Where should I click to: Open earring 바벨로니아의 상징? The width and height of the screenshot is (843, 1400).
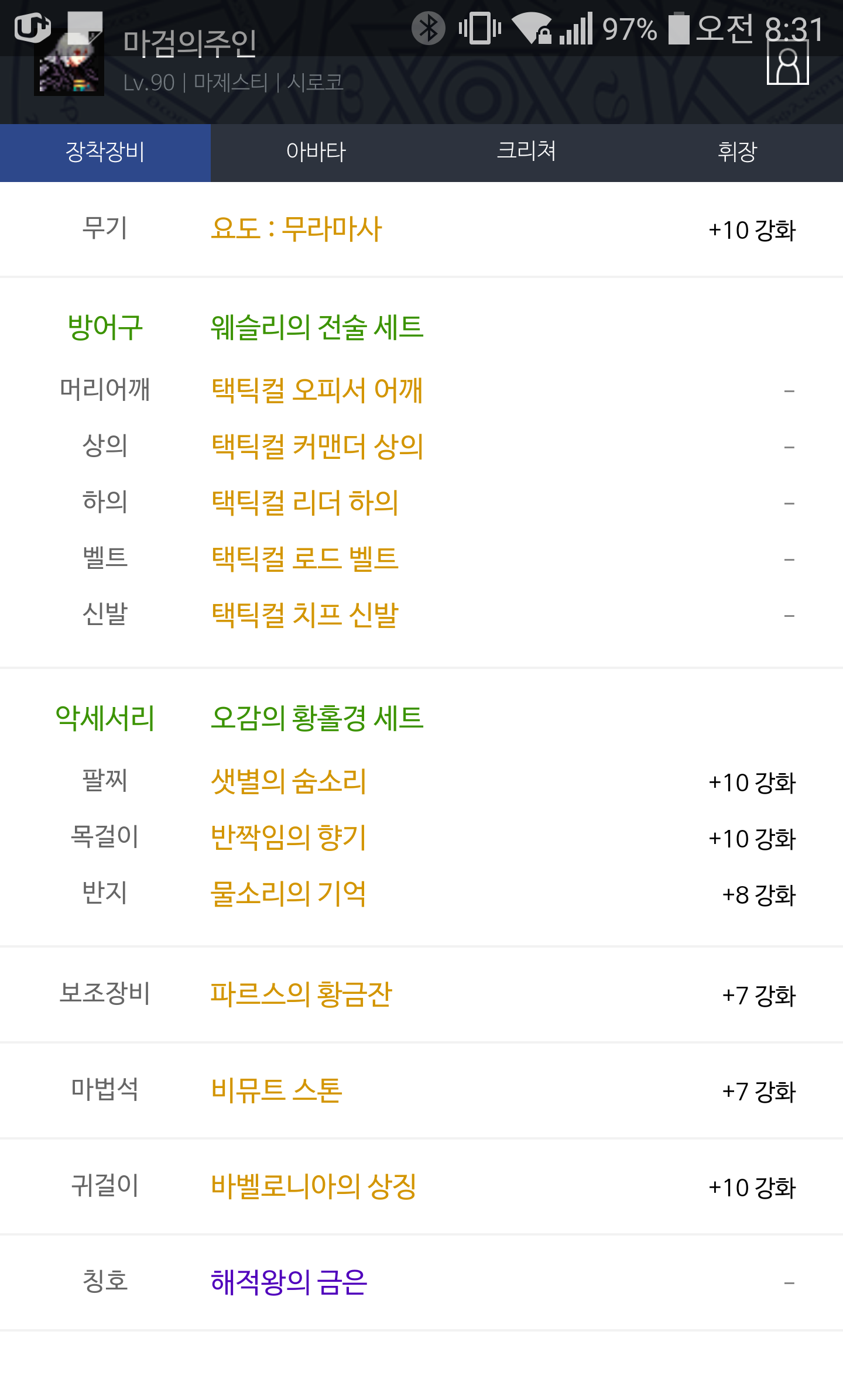[x=313, y=1186]
